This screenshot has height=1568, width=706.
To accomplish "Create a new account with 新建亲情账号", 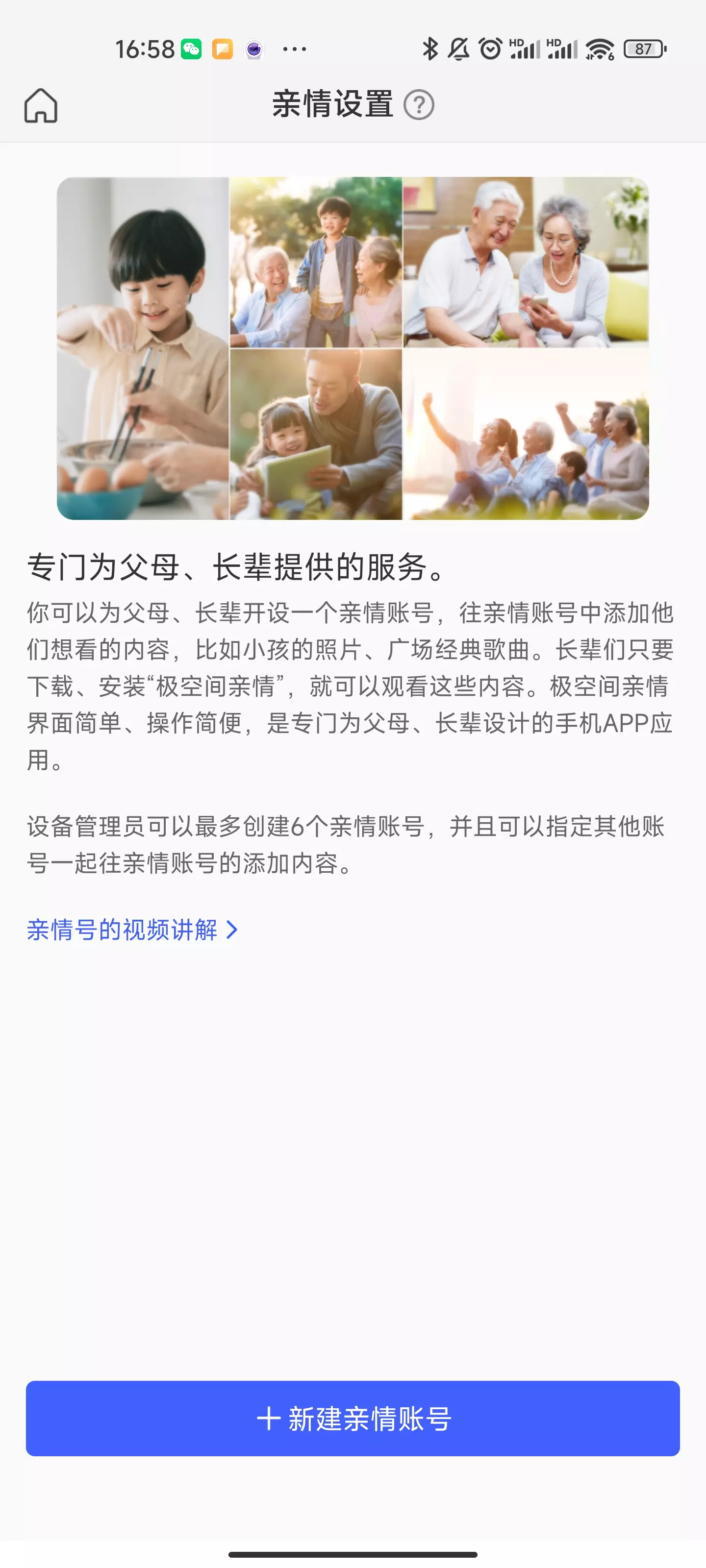I will pyautogui.click(x=353, y=1418).
